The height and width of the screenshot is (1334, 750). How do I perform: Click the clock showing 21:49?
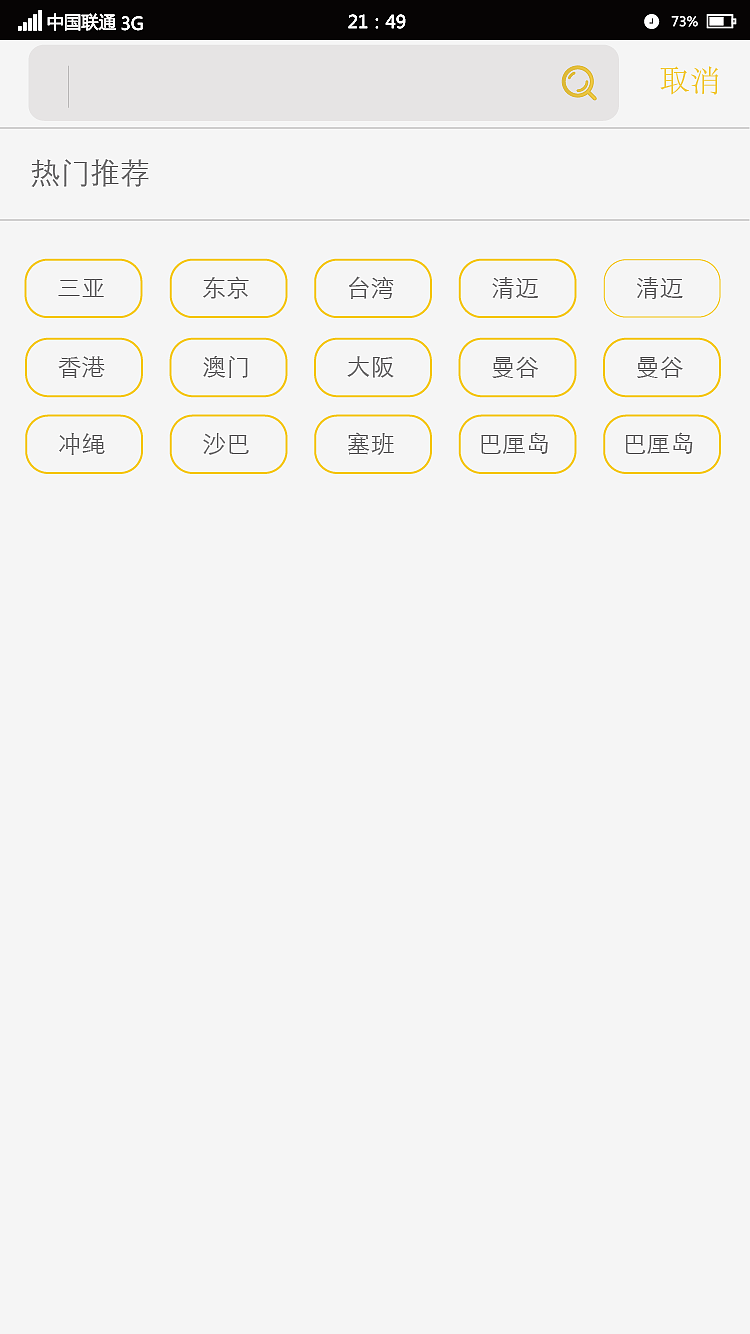pos(375,20)
